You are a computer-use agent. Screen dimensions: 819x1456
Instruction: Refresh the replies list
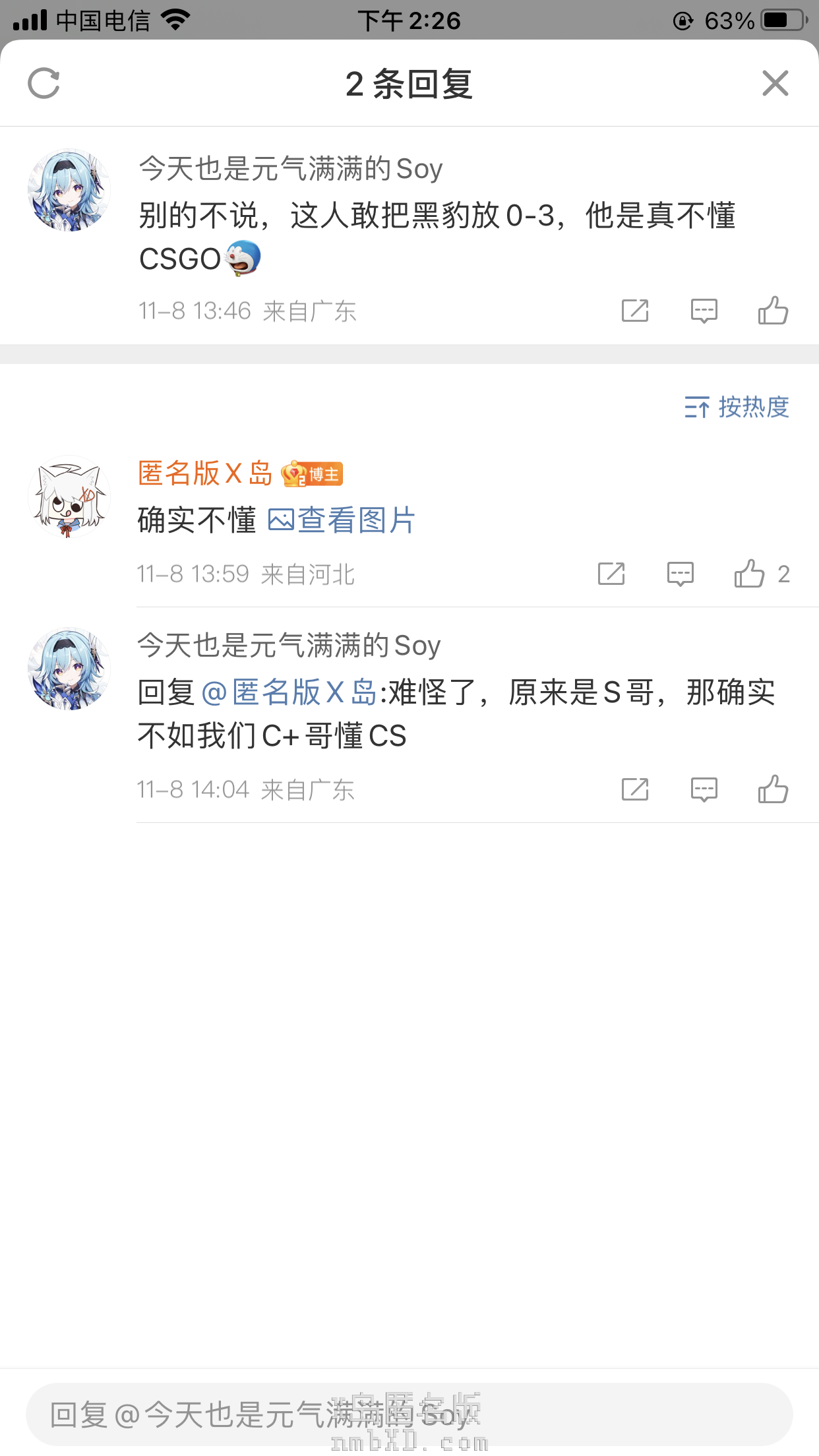(44, 84)
